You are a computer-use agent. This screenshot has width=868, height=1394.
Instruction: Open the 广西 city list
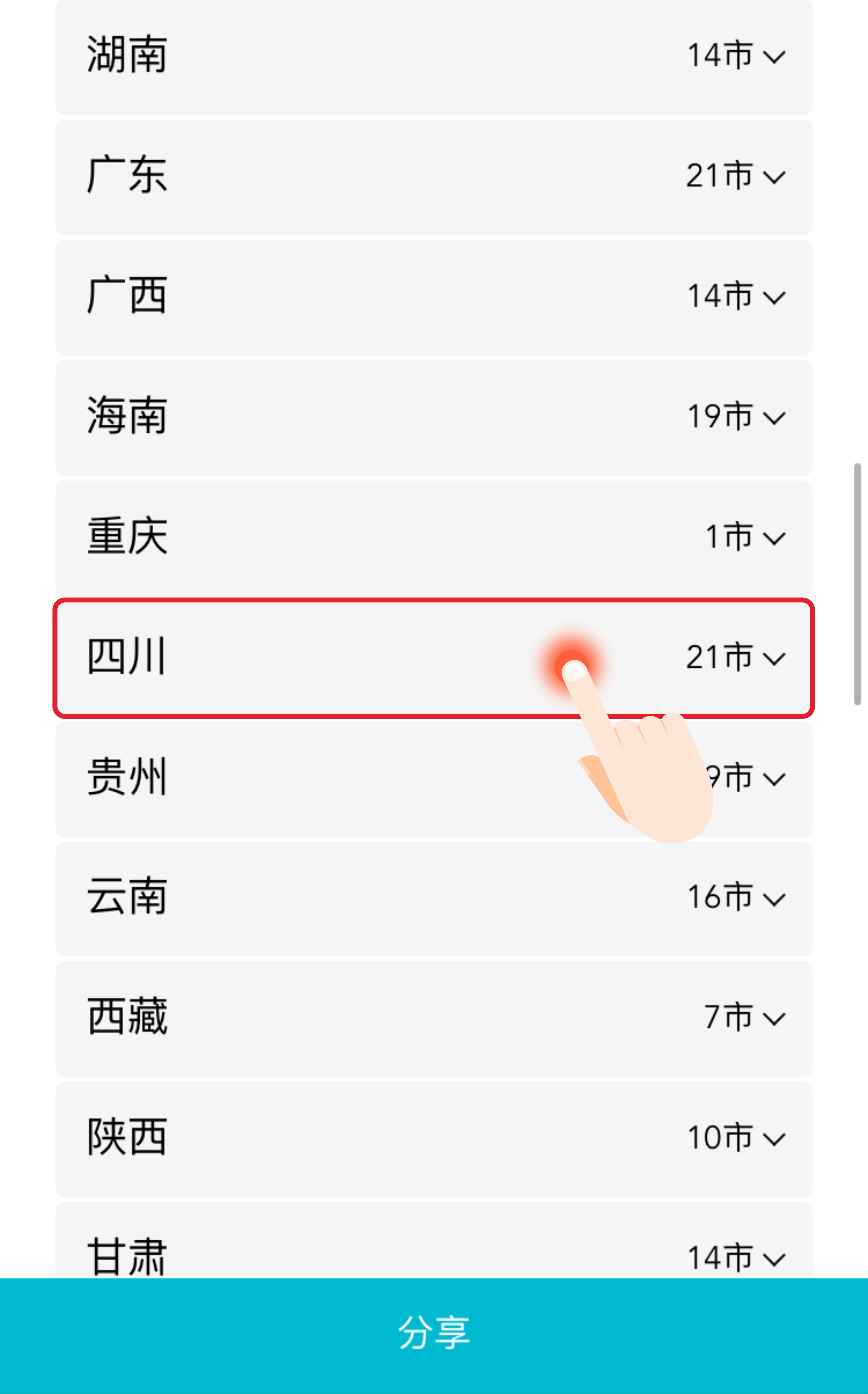pyautogui.click(x=433, y=297)
